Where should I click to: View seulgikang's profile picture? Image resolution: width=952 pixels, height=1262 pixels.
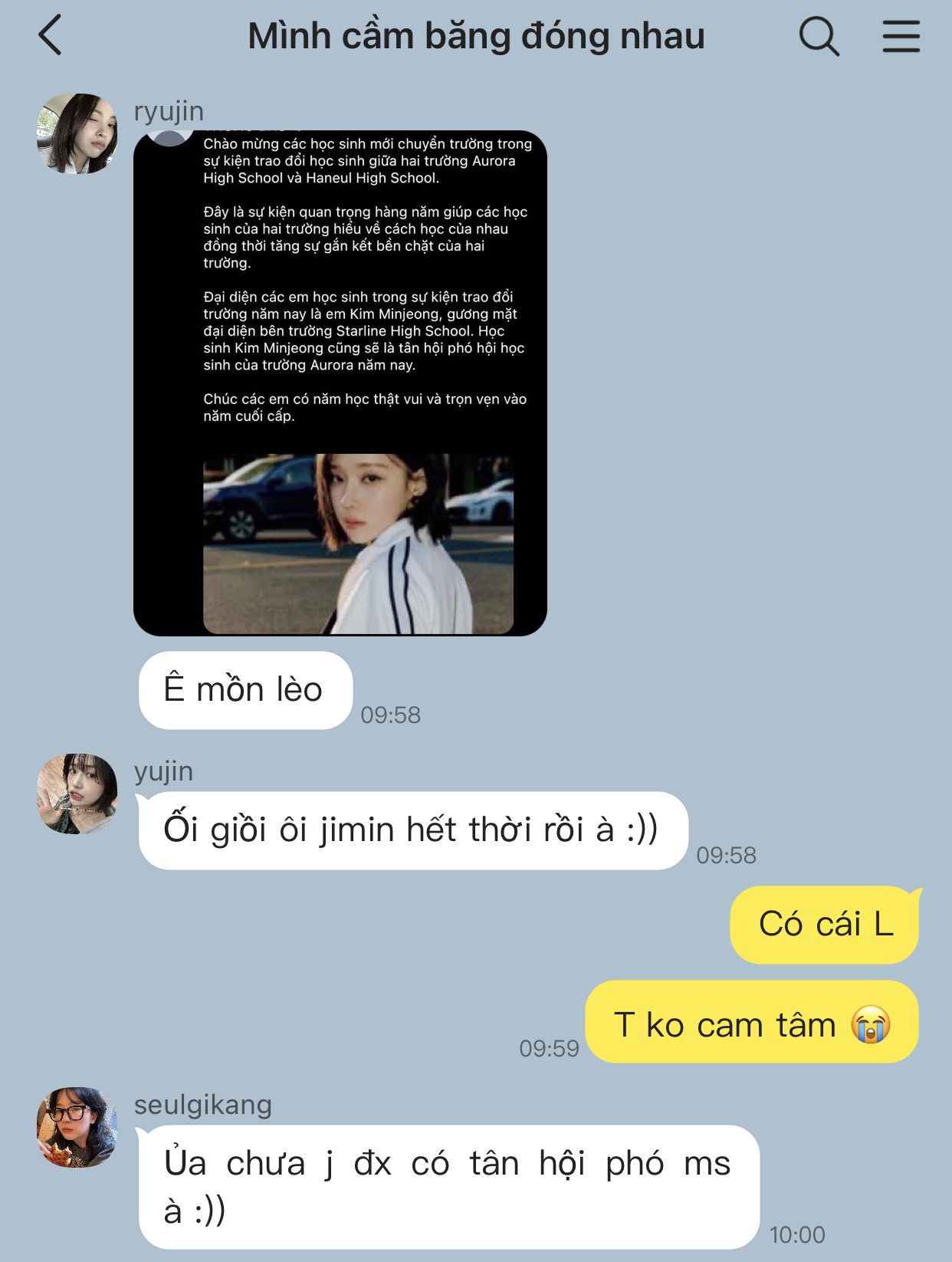coord(77,1127)
